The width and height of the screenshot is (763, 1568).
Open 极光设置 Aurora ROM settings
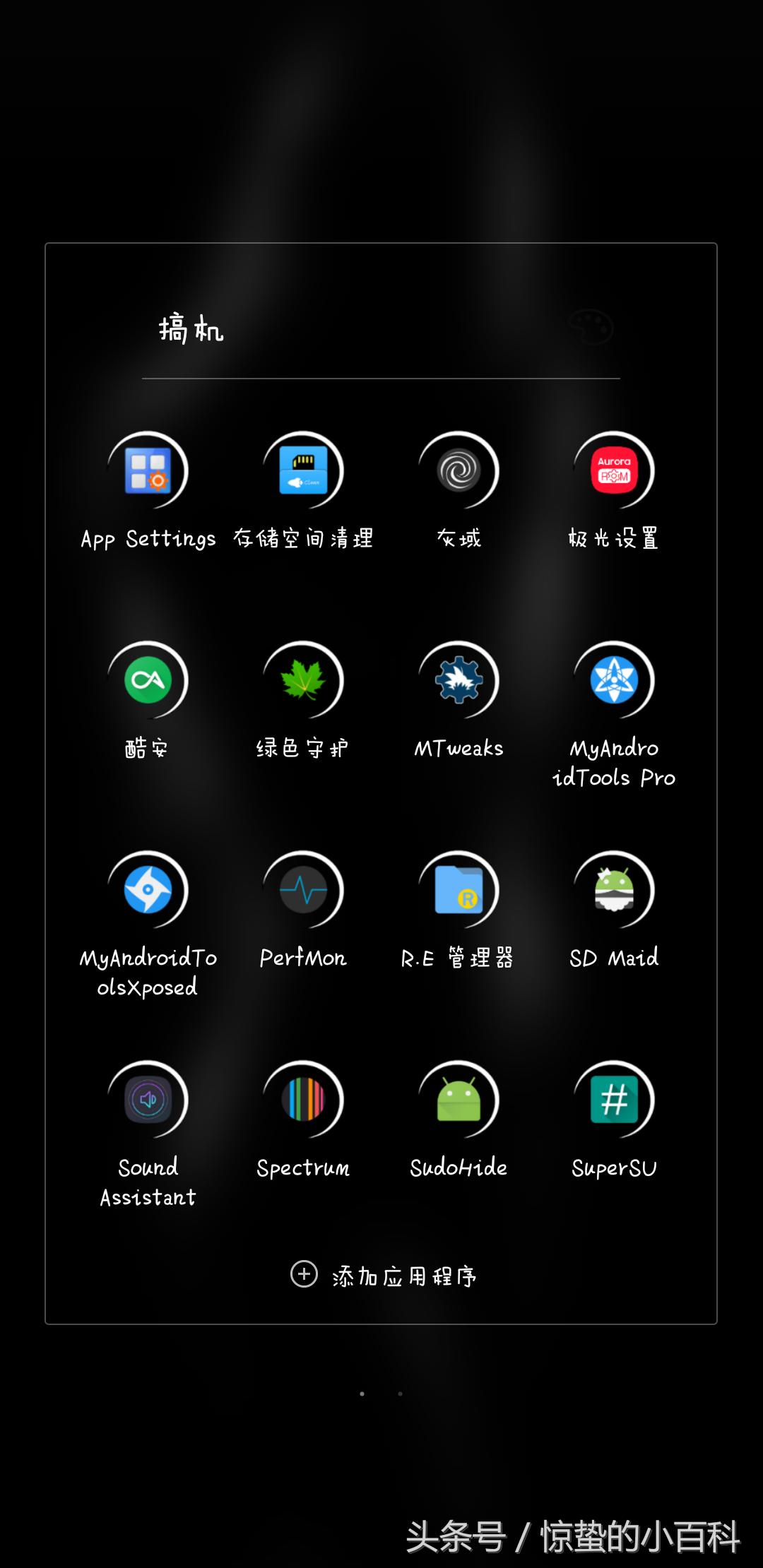click(613, 473)
